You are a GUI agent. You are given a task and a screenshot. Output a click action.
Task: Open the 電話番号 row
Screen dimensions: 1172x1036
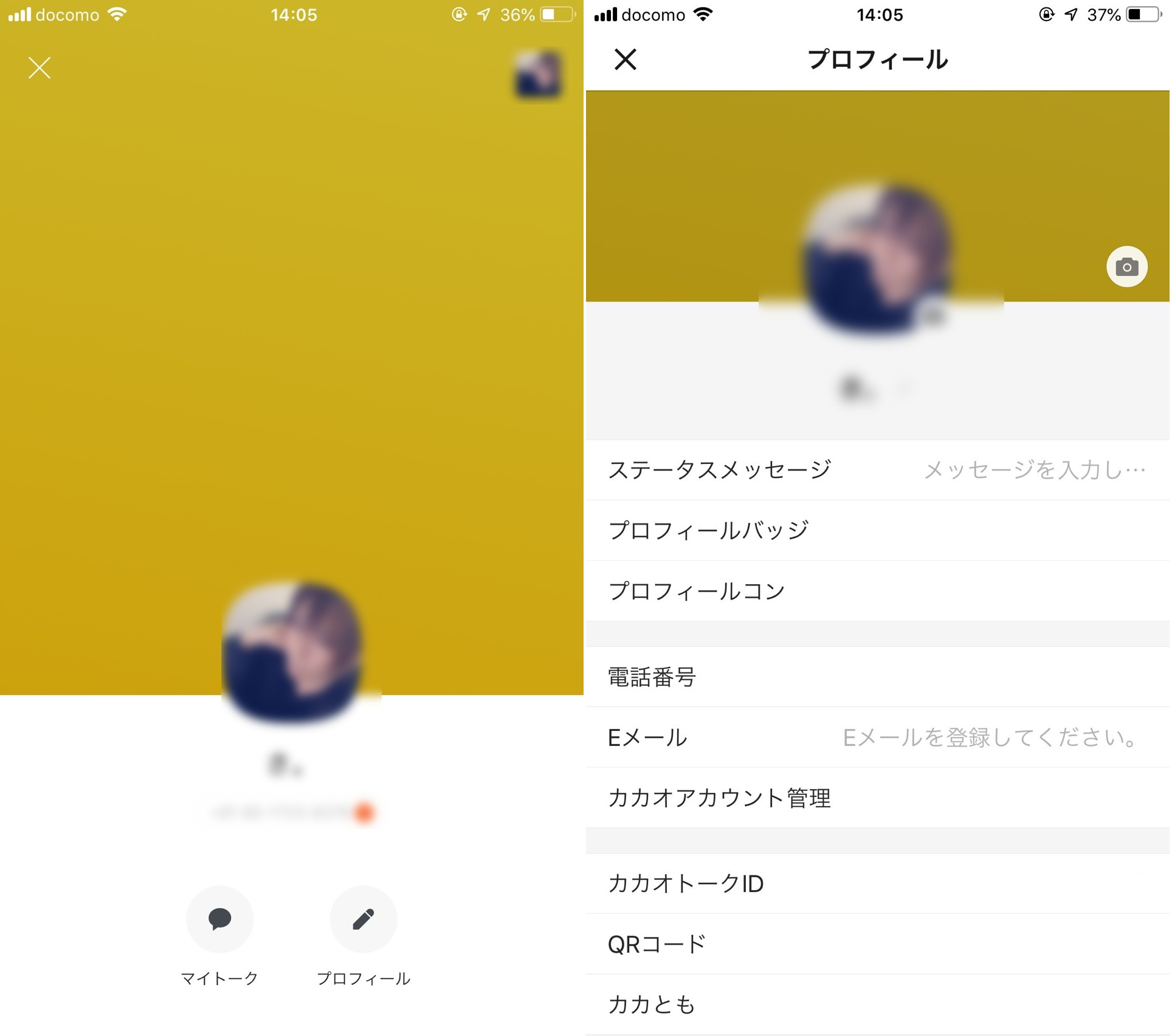pos(877,677)
